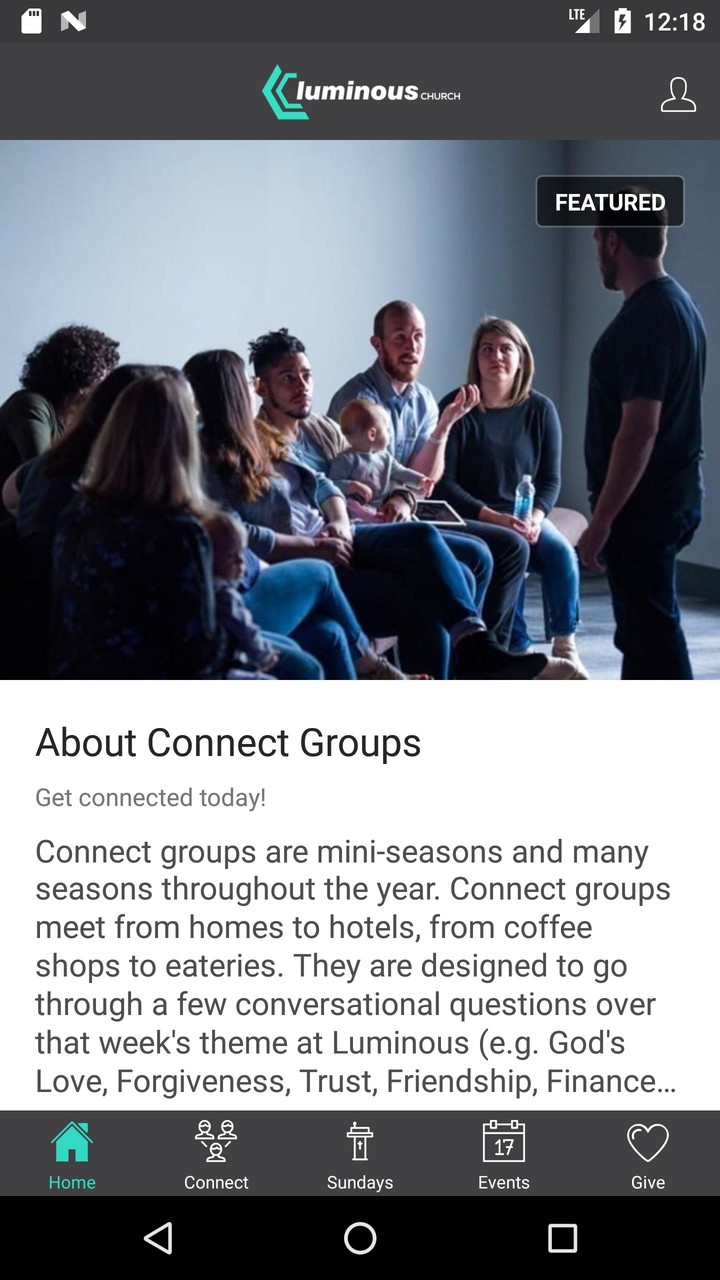Open the user profile icon
The image size is (720, 1280).
[678, 94]
